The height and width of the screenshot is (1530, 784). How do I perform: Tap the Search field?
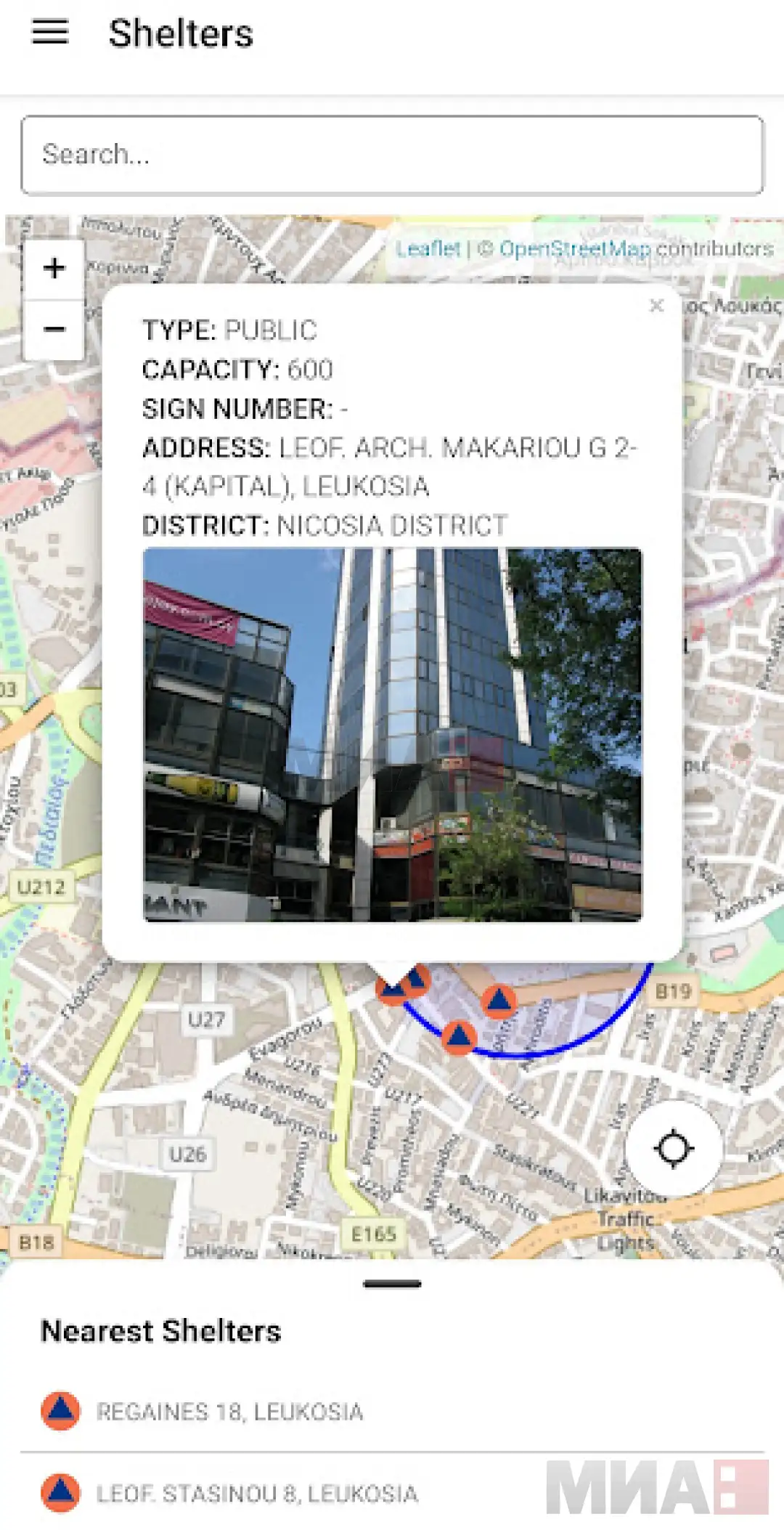pos(392,155)
